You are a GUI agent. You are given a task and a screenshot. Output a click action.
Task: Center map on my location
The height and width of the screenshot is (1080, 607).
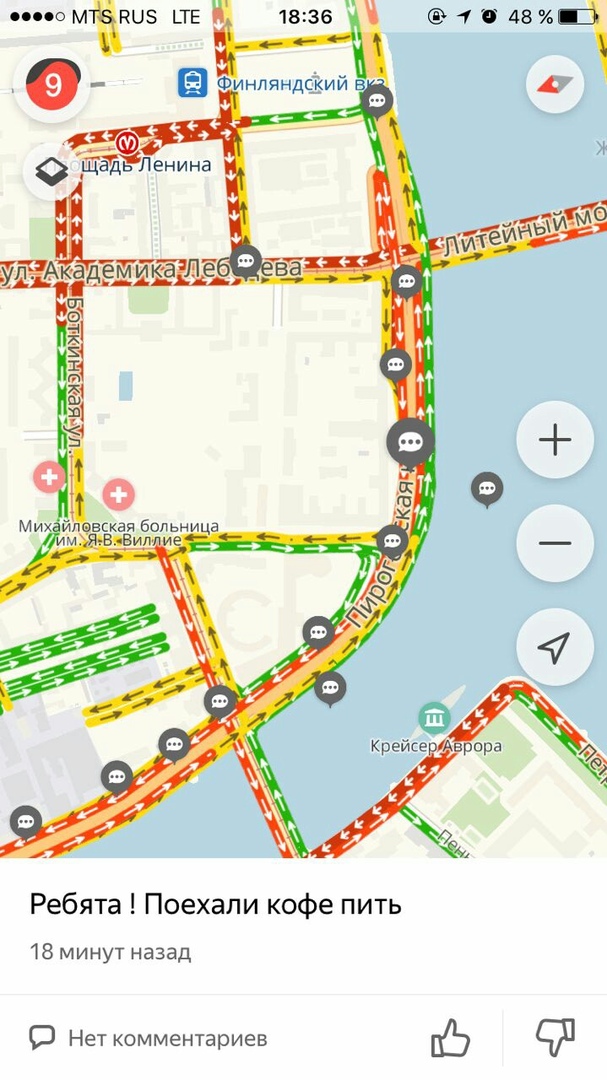(x=554, y=647)
